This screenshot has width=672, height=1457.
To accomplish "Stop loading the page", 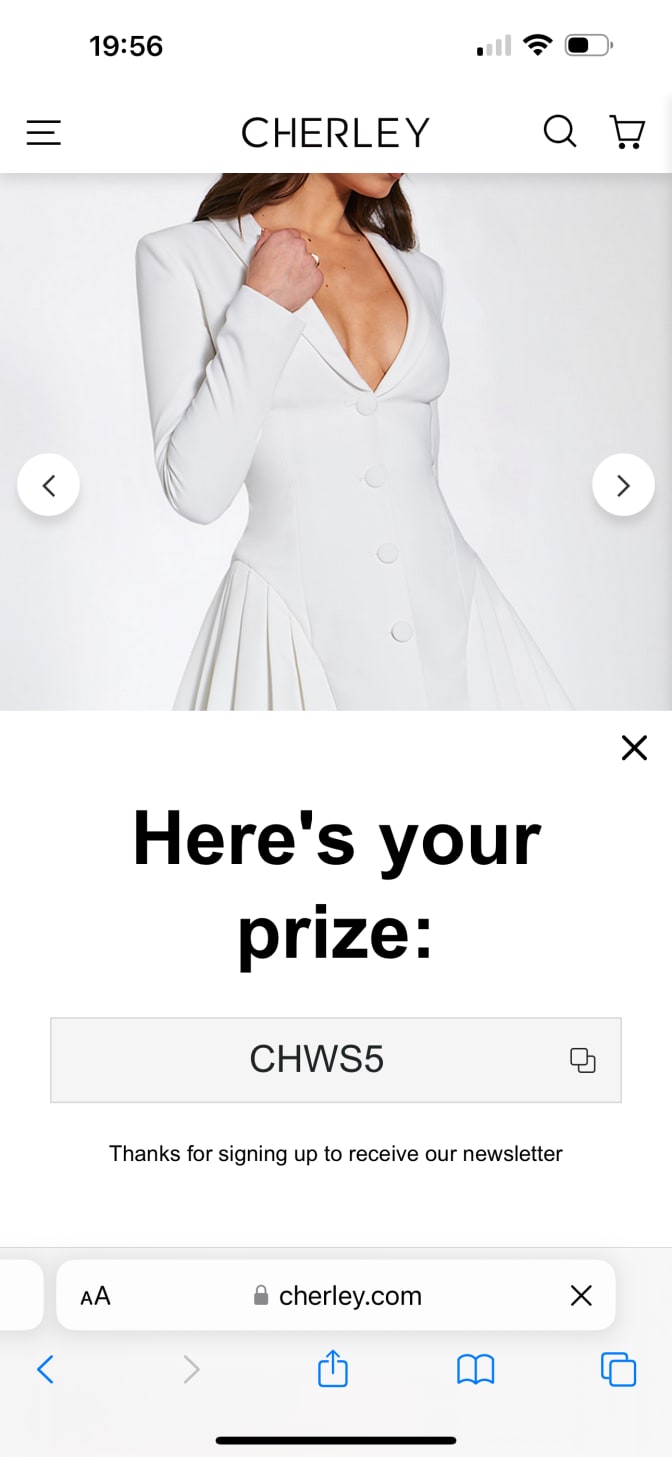I will (580, 1296).
